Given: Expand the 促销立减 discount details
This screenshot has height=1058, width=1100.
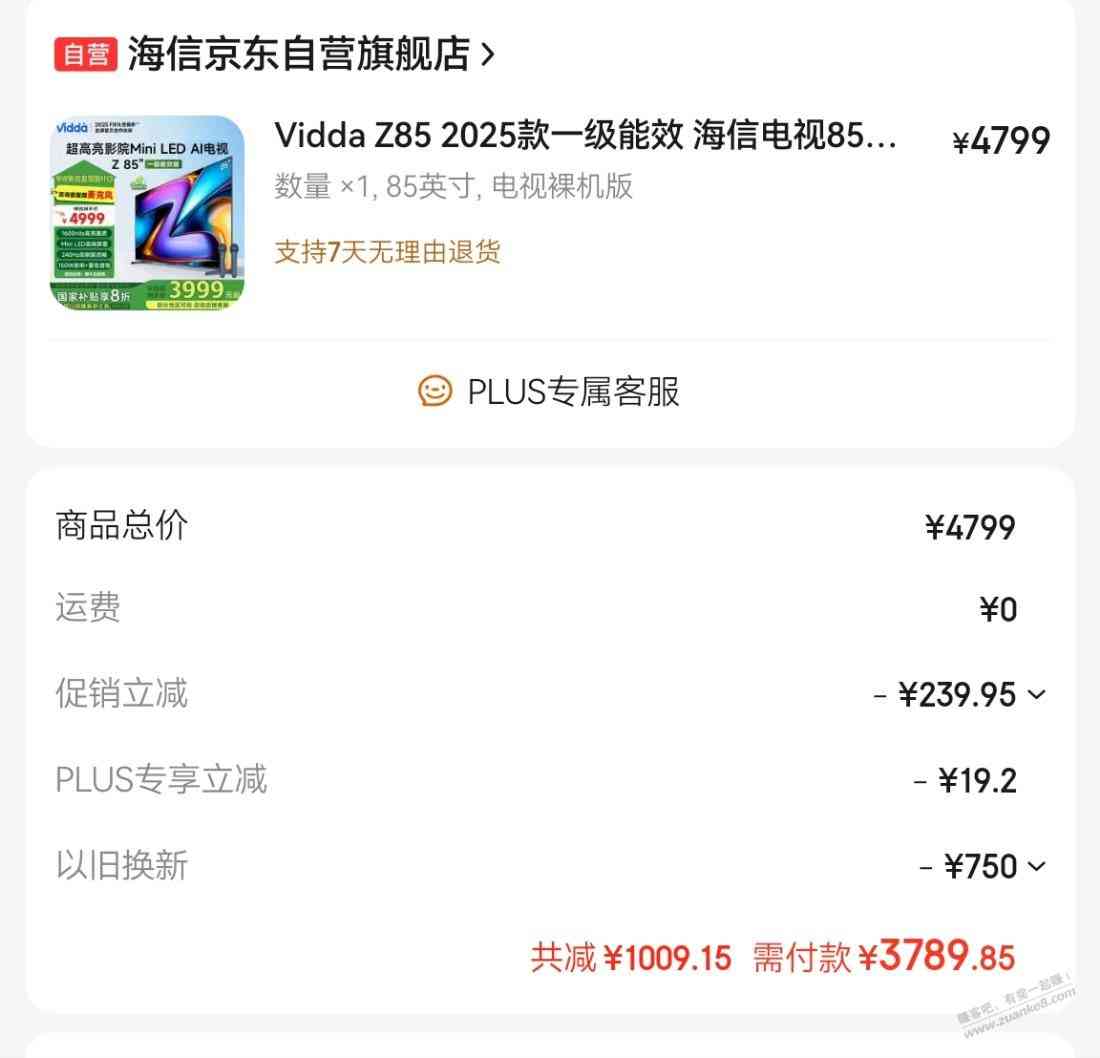Looking at the screenshot, I should pyautogui.click(x=1035, y=694).
